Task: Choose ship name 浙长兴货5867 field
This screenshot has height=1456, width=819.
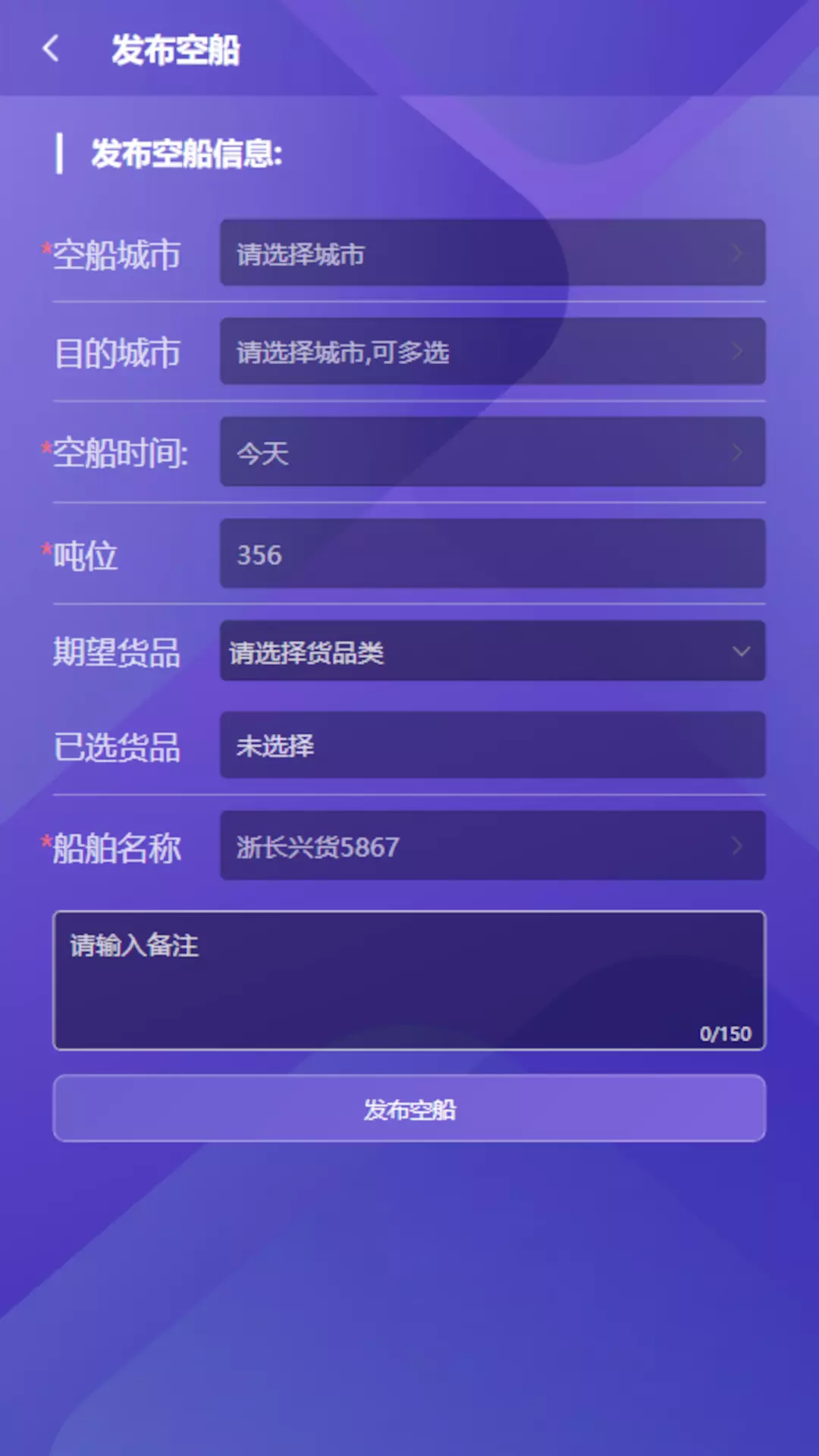Action: tap(492, 846)
